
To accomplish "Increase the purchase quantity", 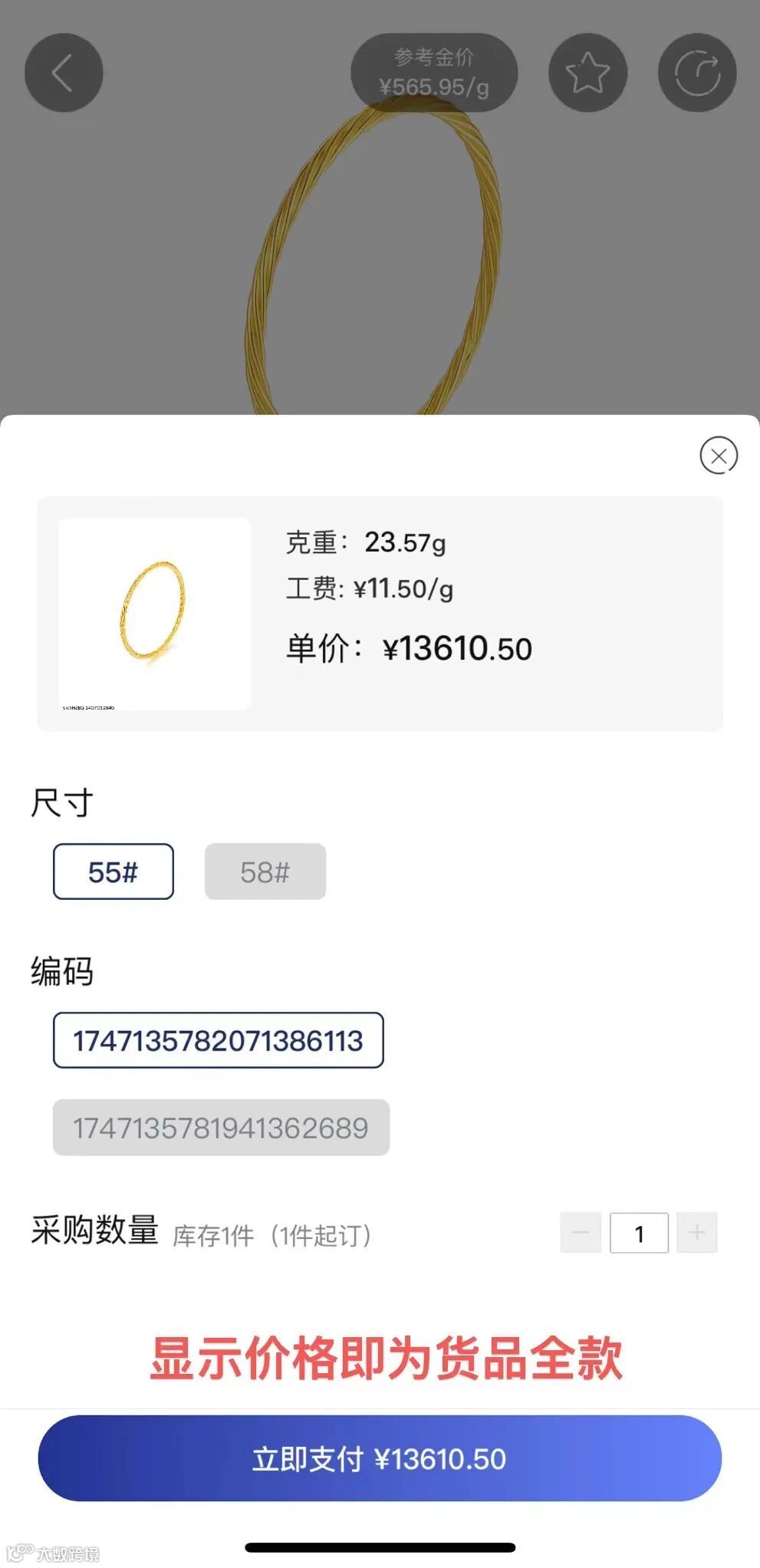I will (x=696, y=1233).
